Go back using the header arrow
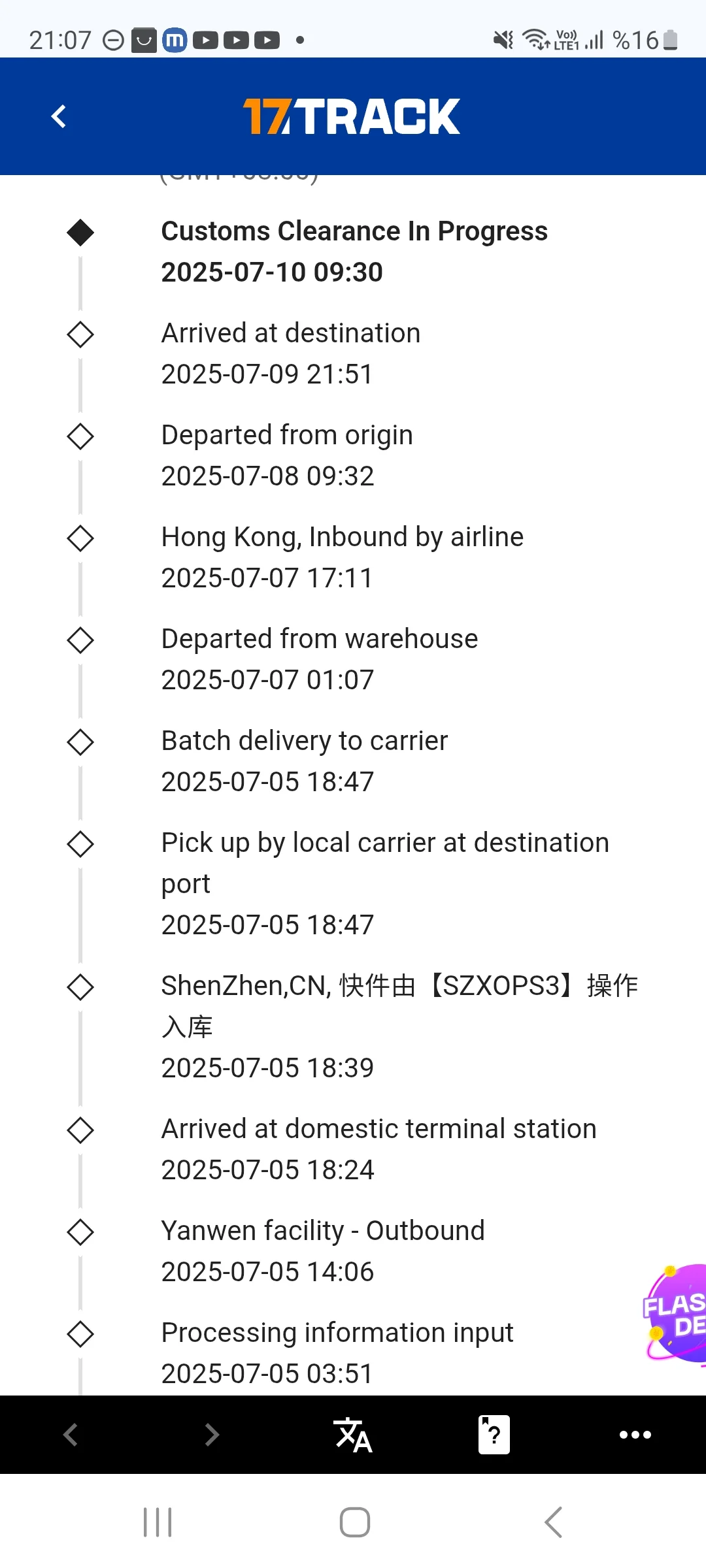The image size is (706, 1568). tap(59, 117)
